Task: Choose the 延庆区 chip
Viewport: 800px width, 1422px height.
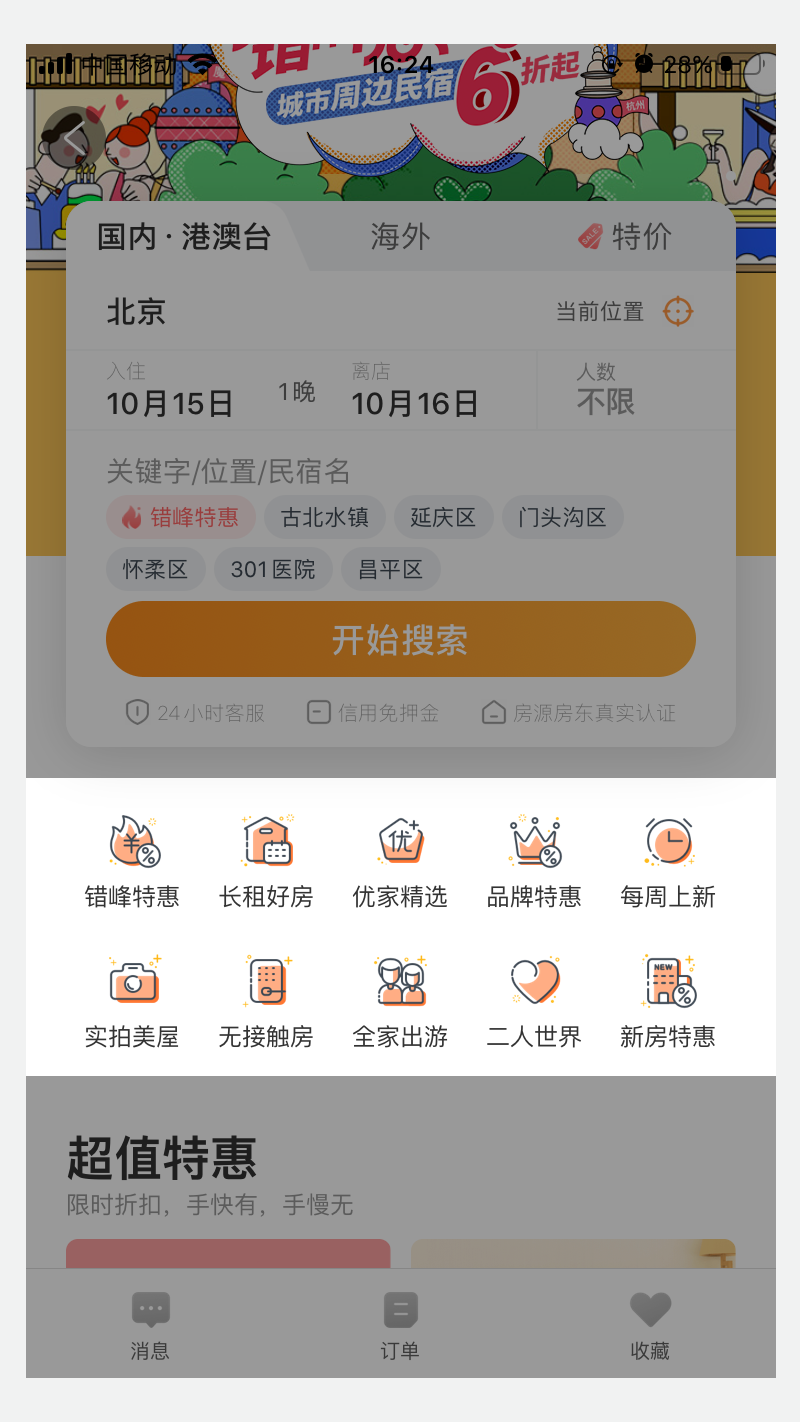Action: click(443, 517)
